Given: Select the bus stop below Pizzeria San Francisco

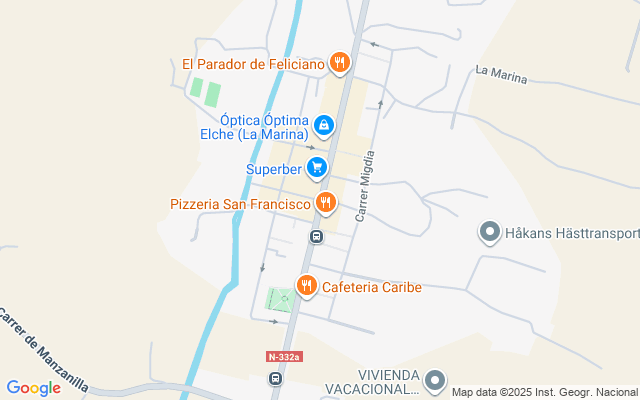Looking at the screenshot, I should (316, 237).
